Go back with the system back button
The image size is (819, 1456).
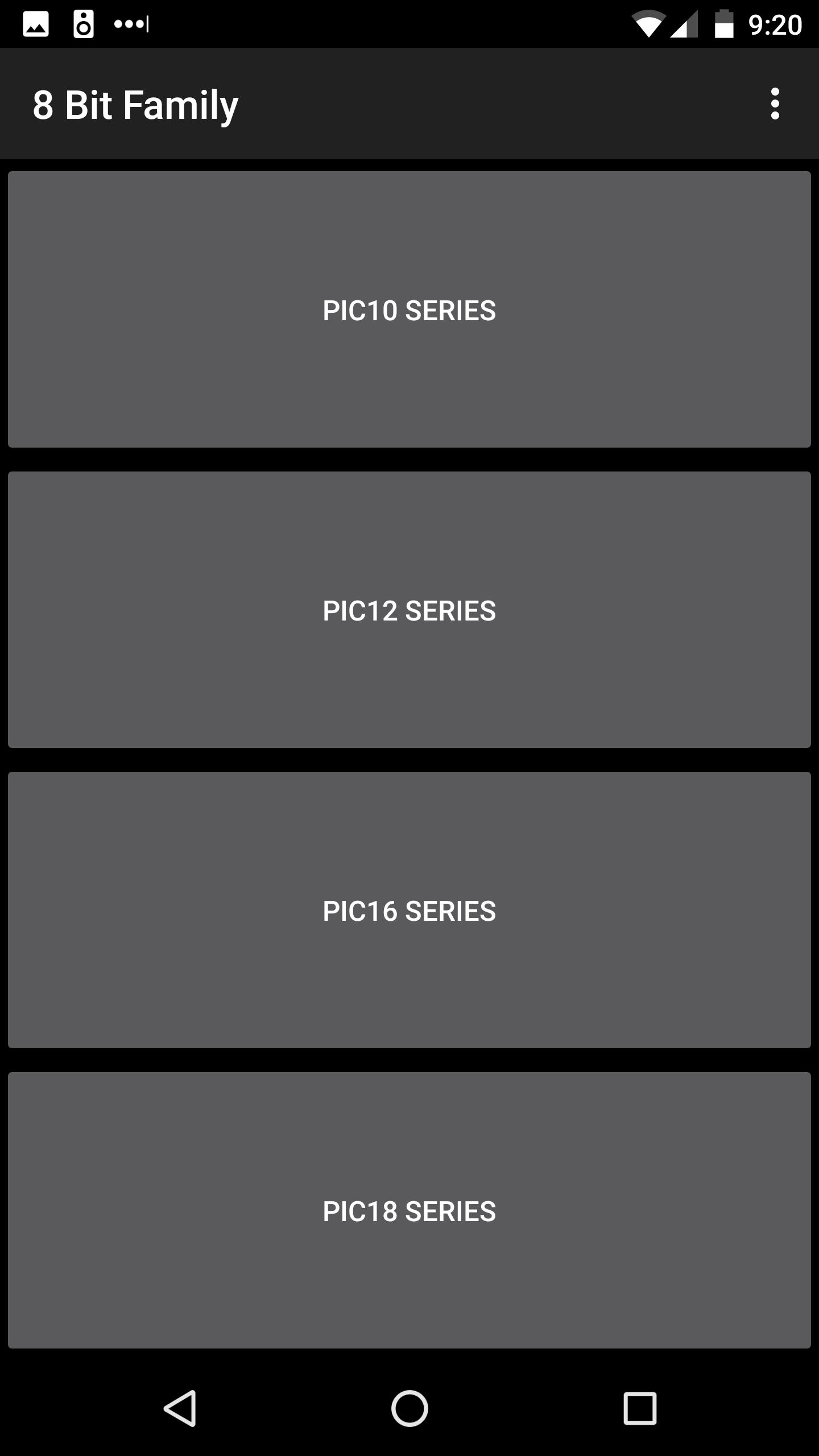pyautogui.click(x=180, y=1408)
